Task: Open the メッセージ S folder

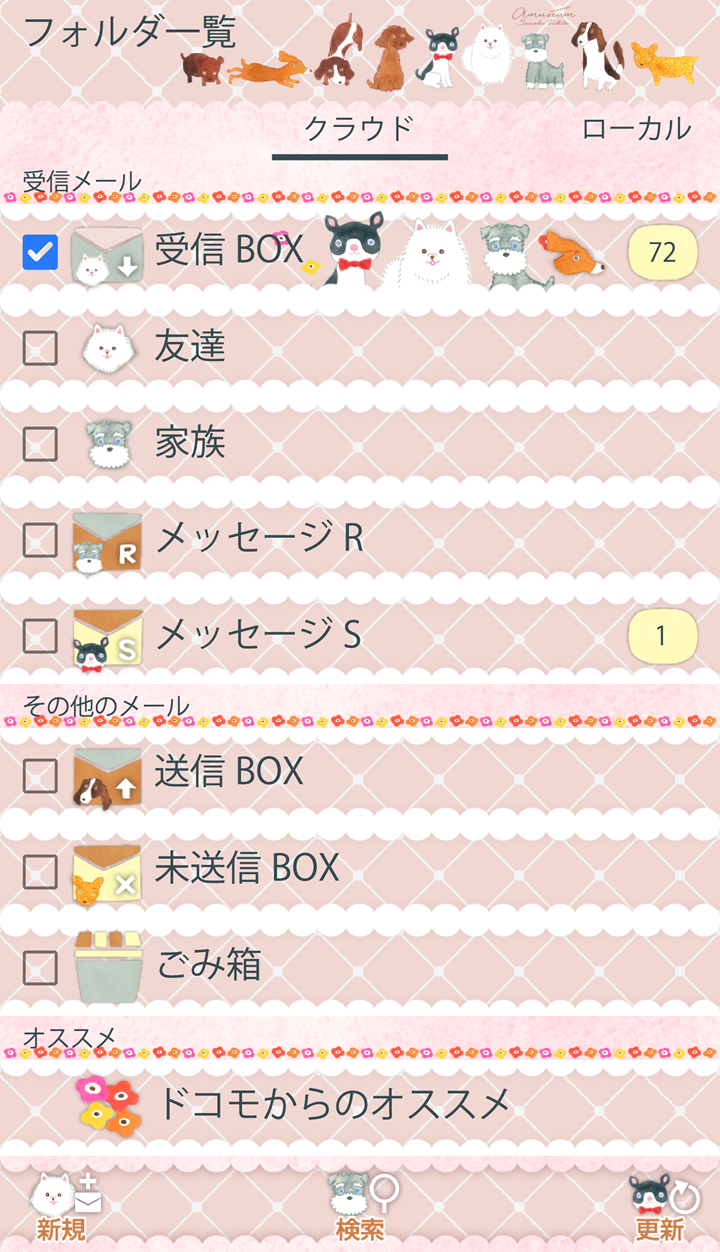Action: 258,634
